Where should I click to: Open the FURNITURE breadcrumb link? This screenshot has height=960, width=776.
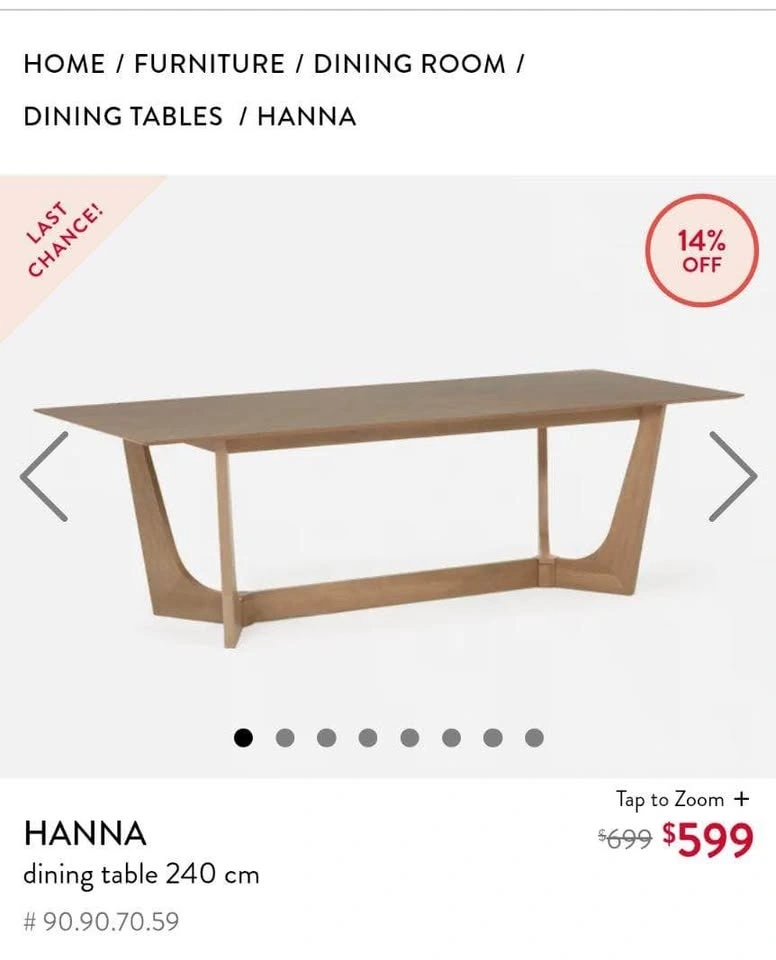click(209, 64)
